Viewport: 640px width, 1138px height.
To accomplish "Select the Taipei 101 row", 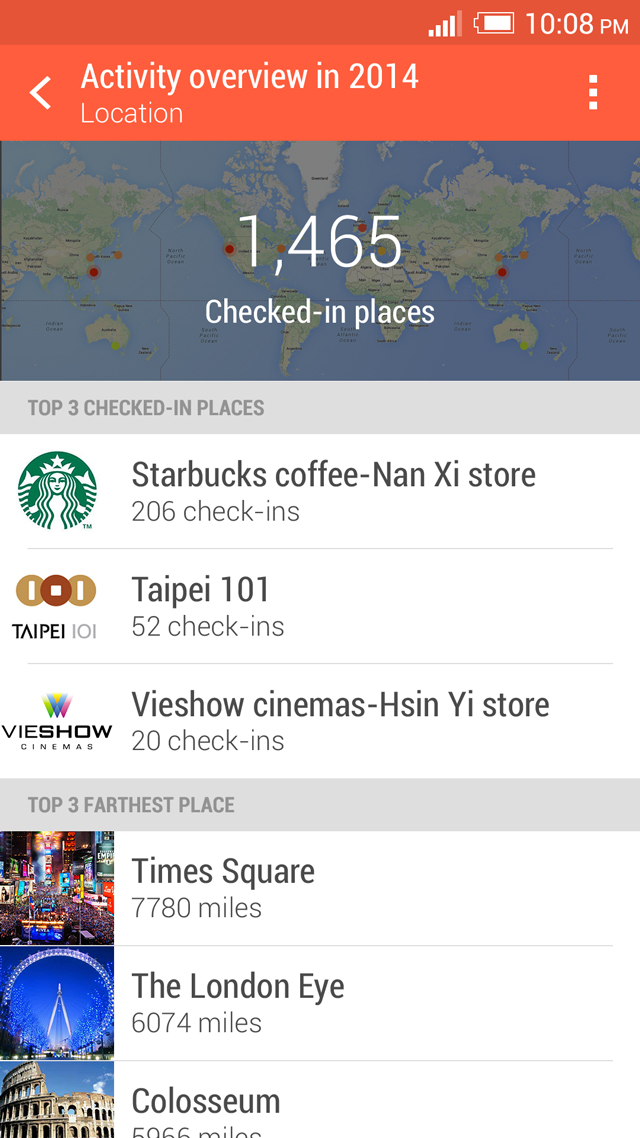I will tap(320, 606).
